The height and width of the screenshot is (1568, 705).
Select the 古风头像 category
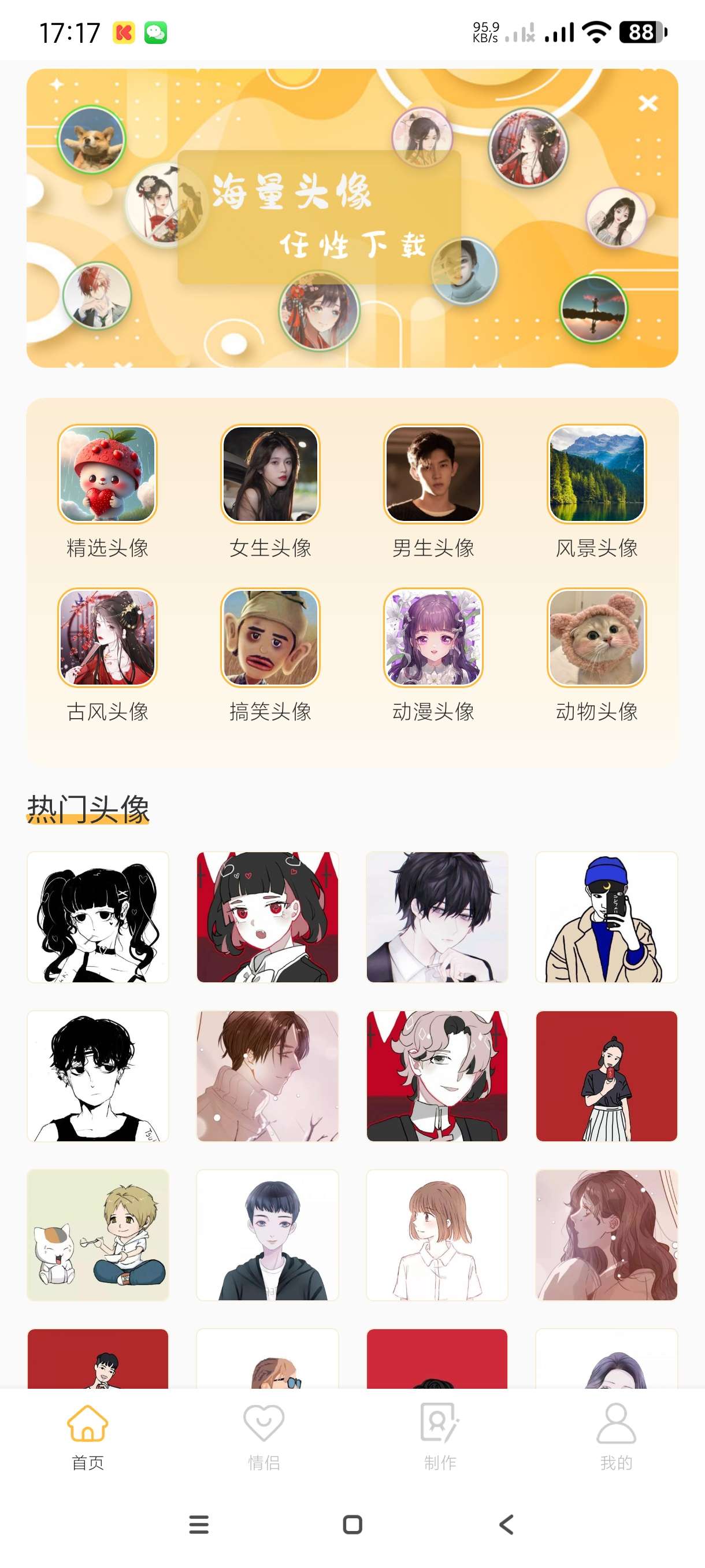[107, 637]
